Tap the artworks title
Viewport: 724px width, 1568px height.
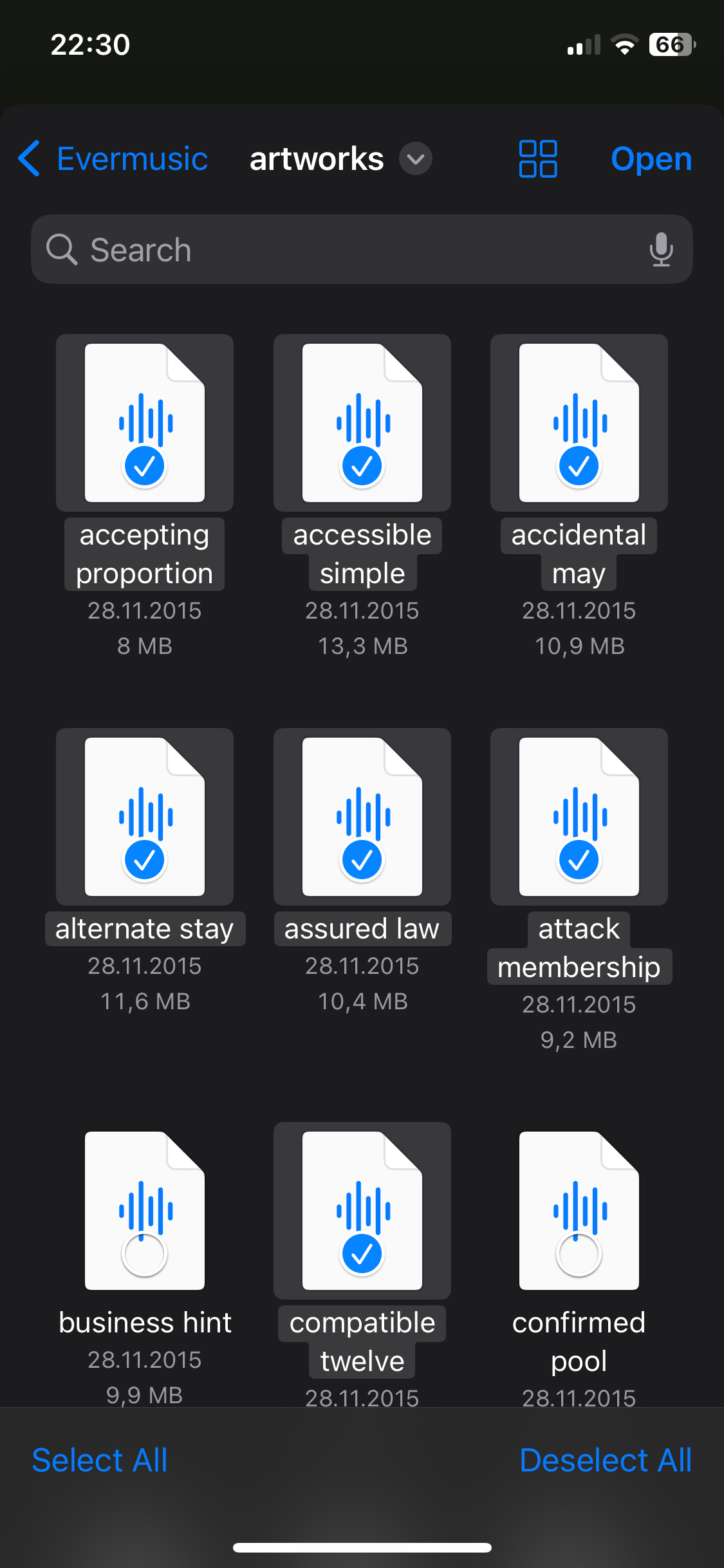point(316,159)
